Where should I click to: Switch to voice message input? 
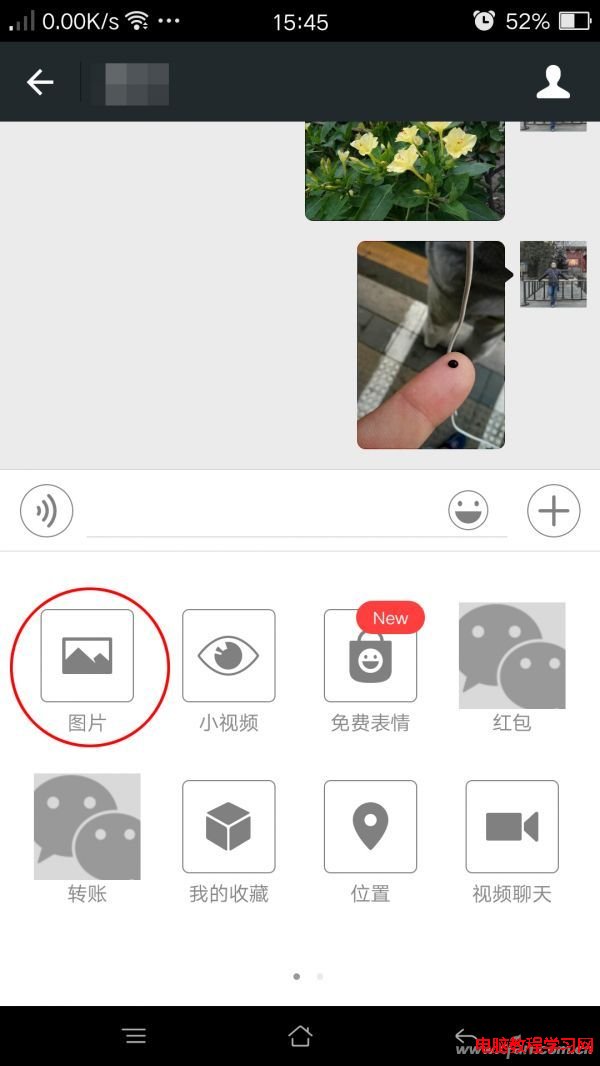pos(46,511)
